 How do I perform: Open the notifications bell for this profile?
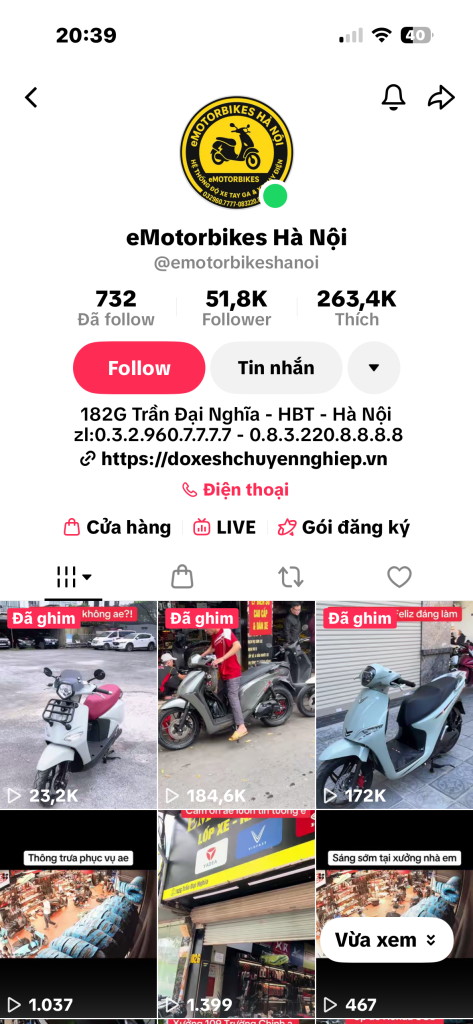[393, 97]
